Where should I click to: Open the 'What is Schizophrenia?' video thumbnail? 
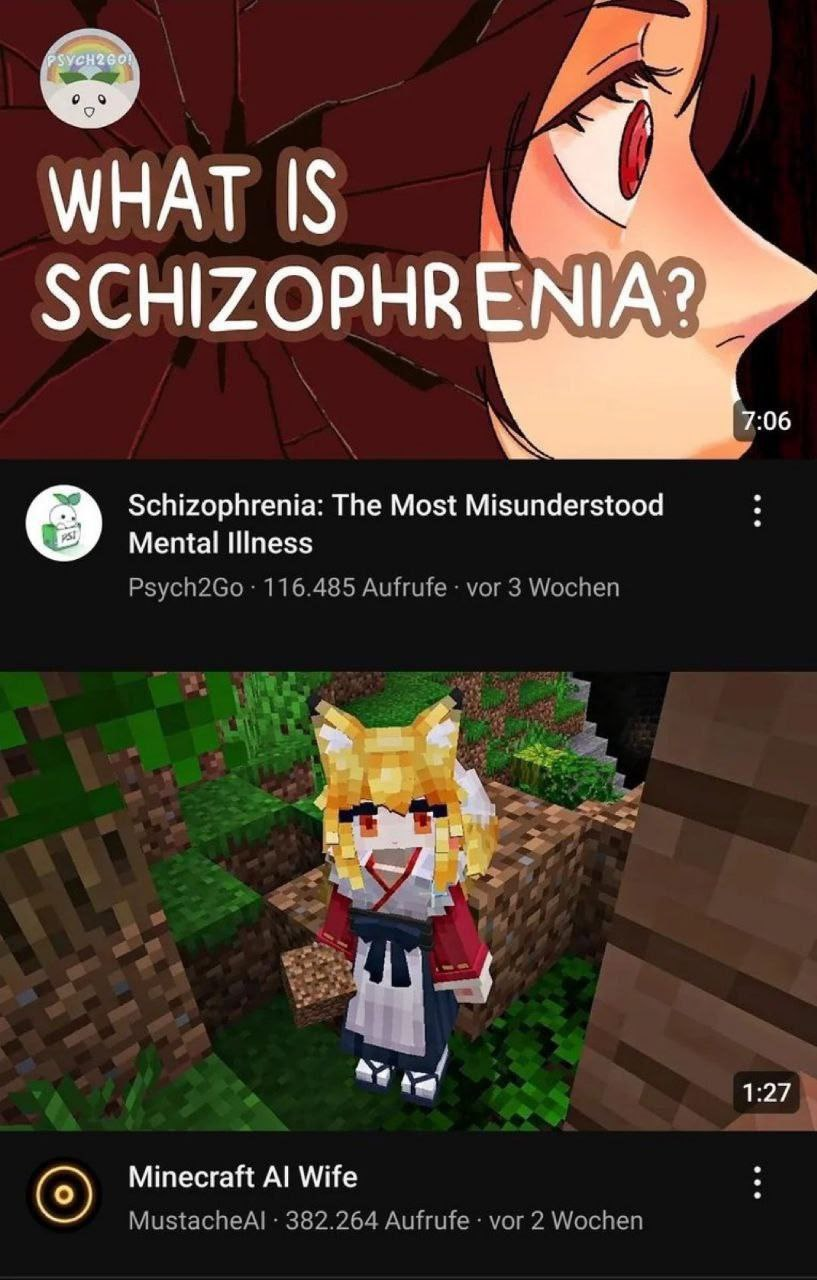[408, 228]
